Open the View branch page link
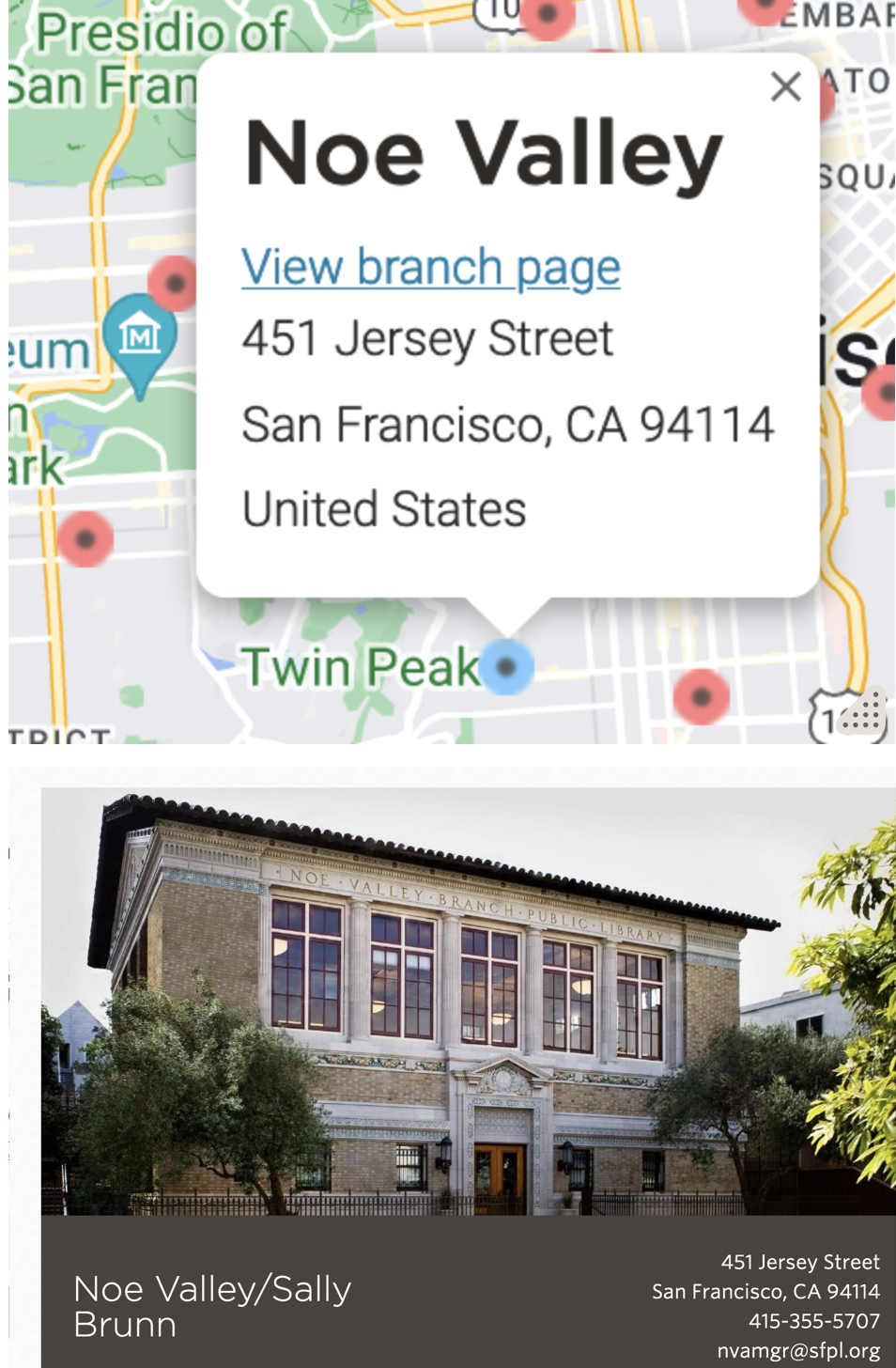The width and height of the screenshot is (896, 1368). click(x=430, y=268)
